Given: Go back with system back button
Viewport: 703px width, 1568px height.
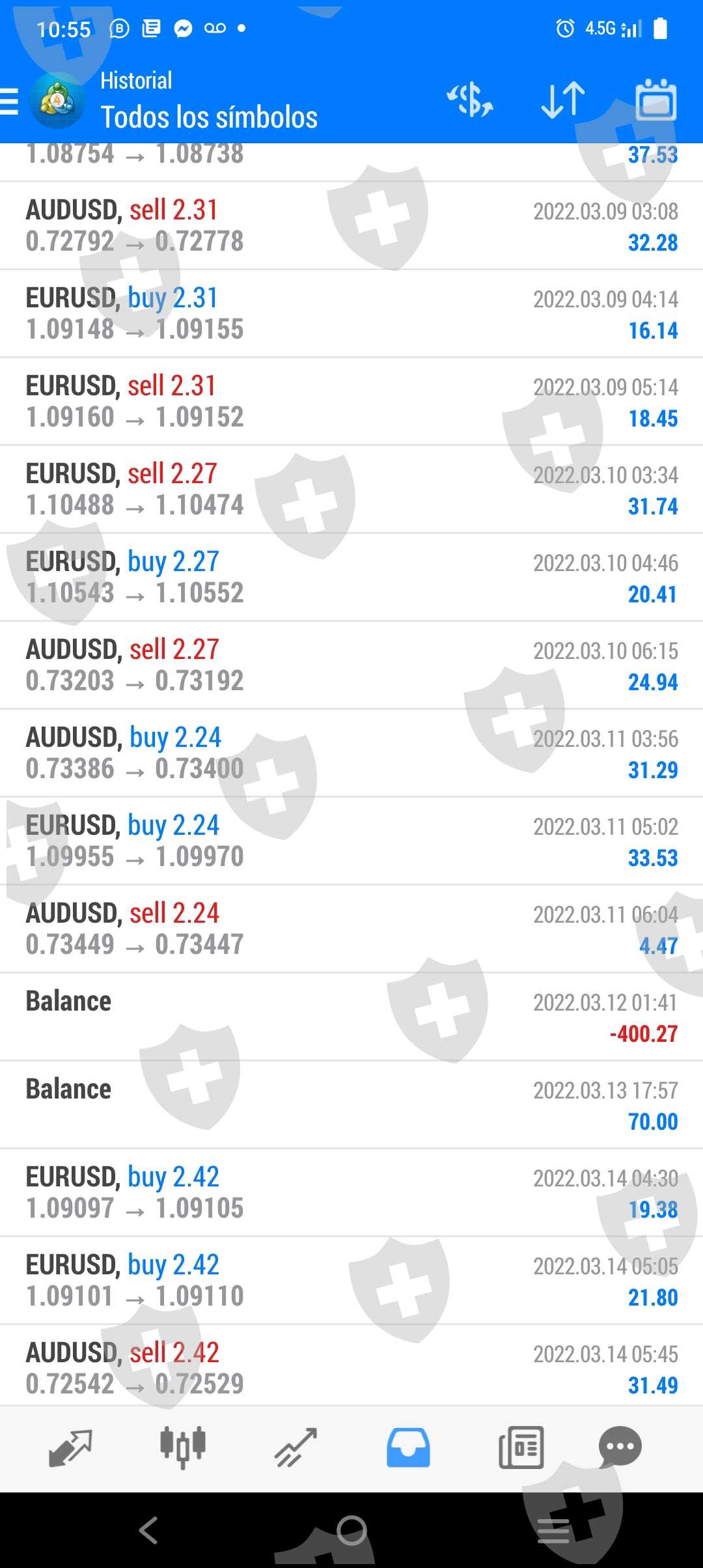Looking at the screenshot, I should pos(148,1530).
